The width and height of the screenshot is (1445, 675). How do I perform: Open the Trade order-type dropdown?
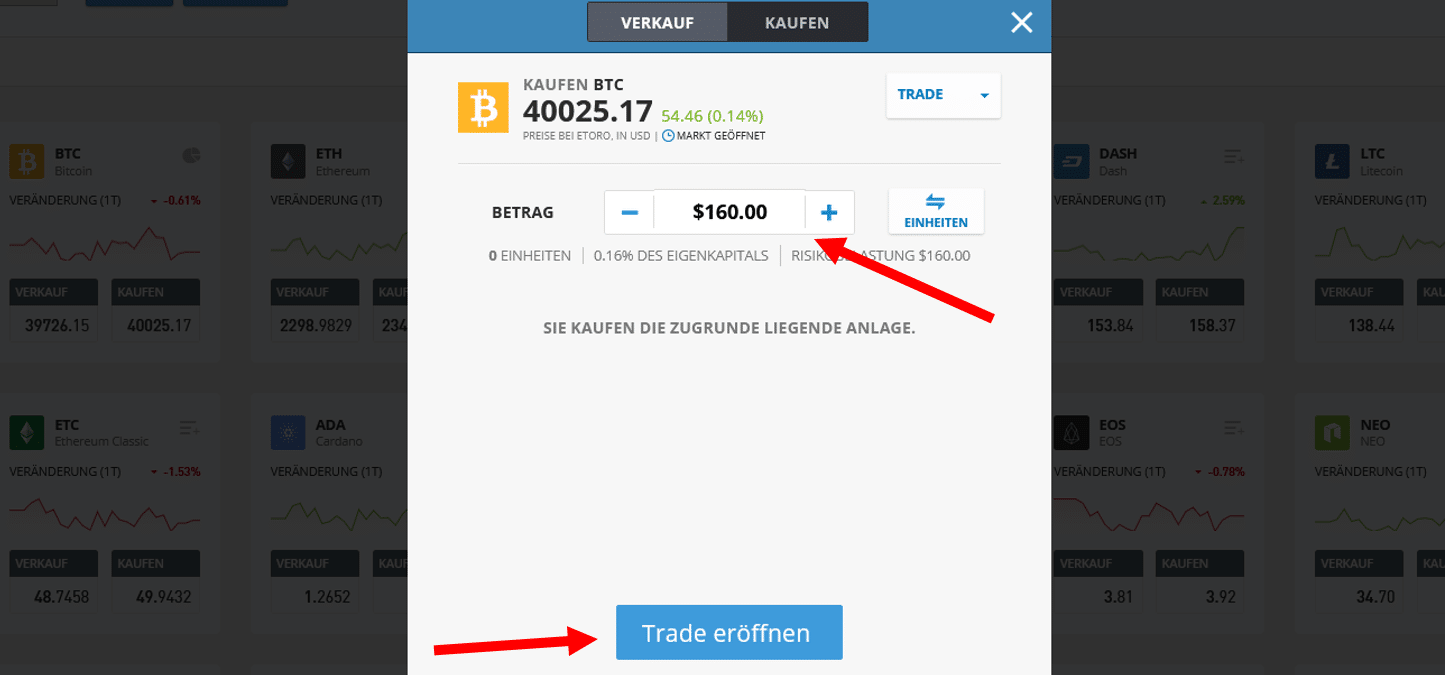(x=943, y=95)
